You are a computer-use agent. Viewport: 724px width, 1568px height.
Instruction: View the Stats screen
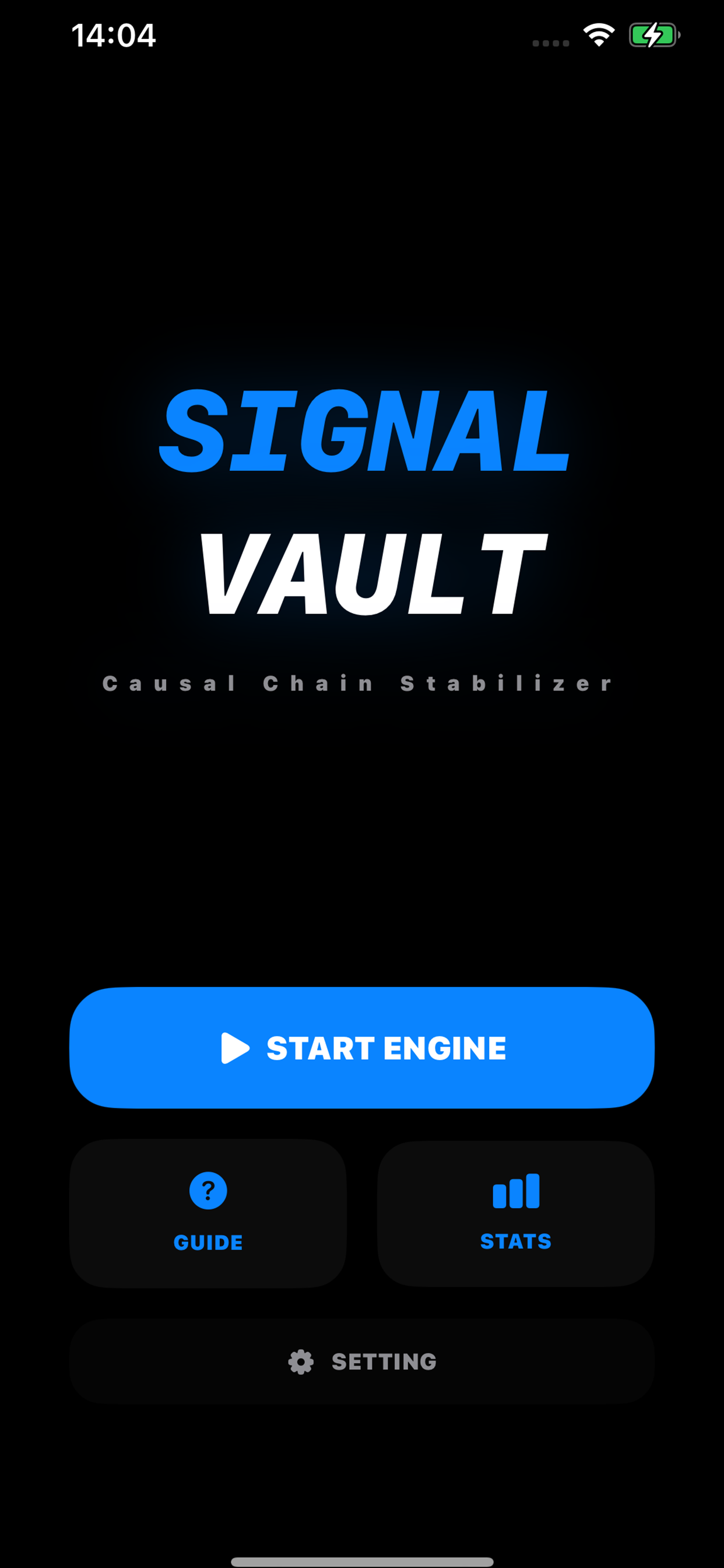(x=515, y=1213)
